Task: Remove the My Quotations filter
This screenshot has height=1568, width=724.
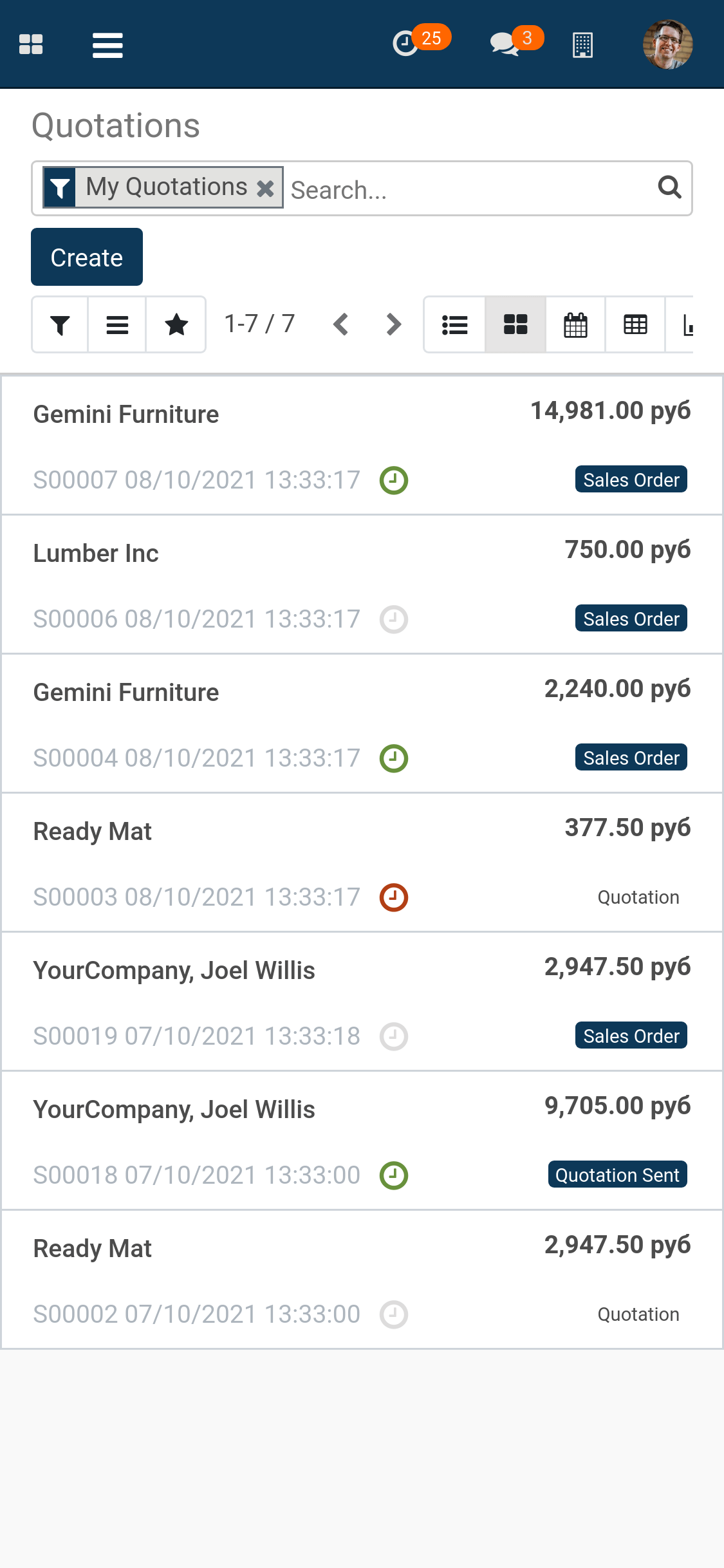Action: point(265,188)
